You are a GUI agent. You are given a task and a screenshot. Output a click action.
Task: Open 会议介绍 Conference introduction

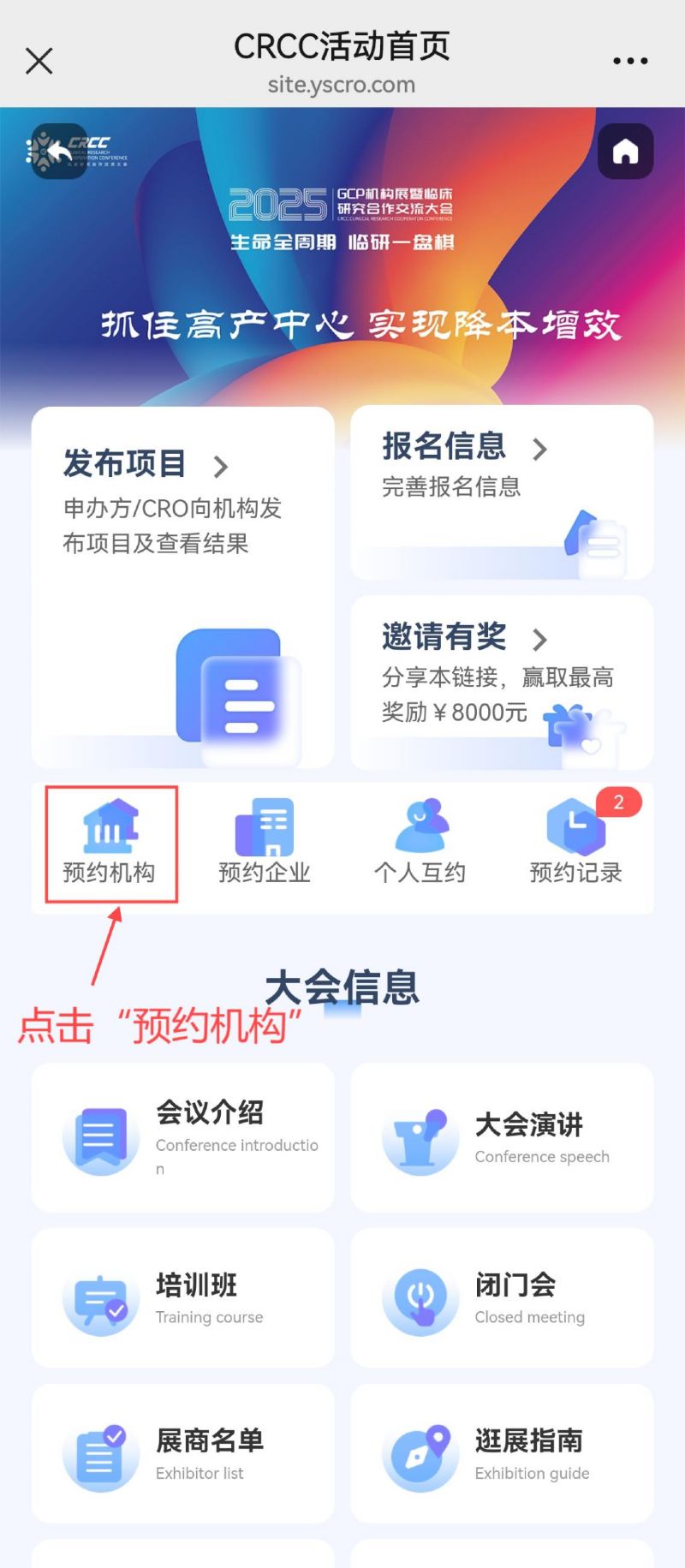(182, 1137)
